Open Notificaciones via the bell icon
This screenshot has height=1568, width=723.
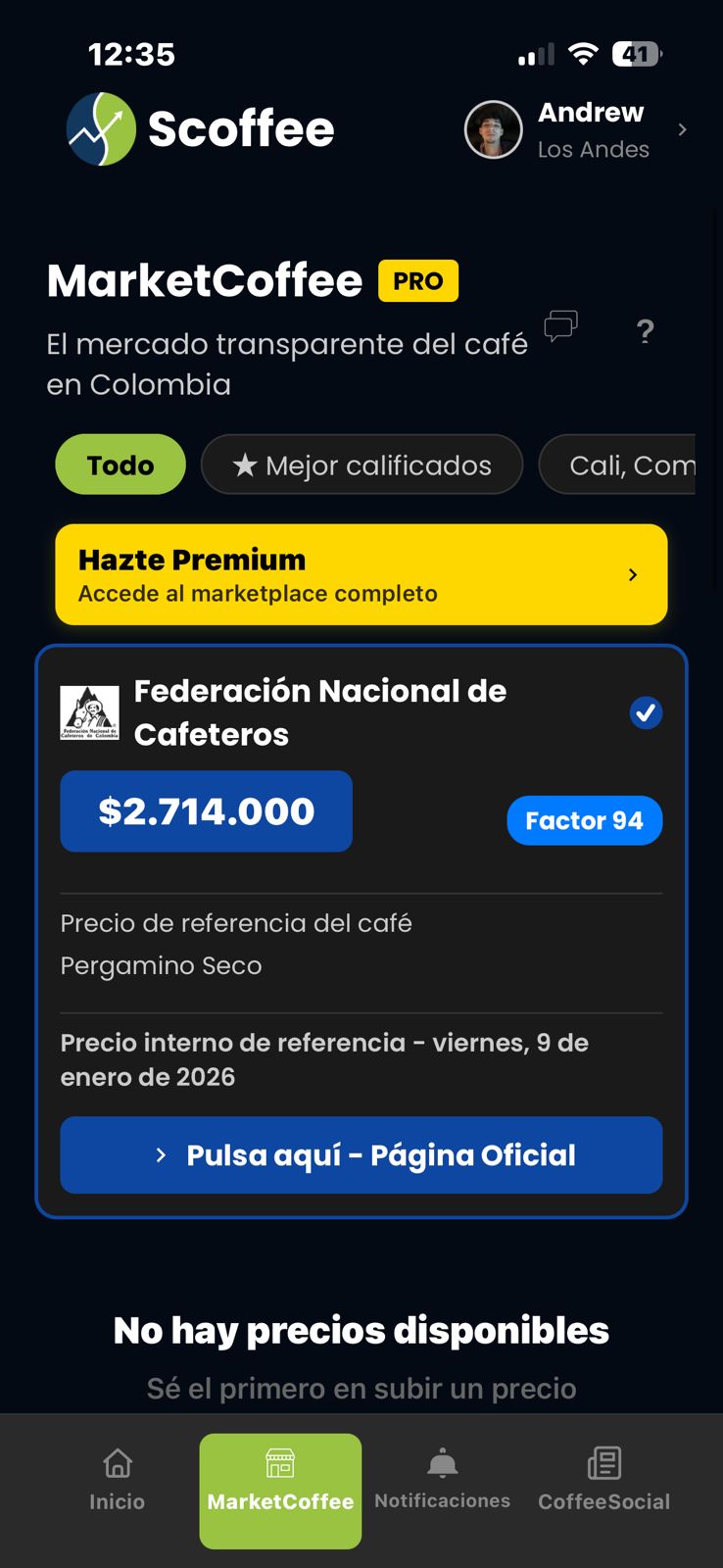(442, 1461)
